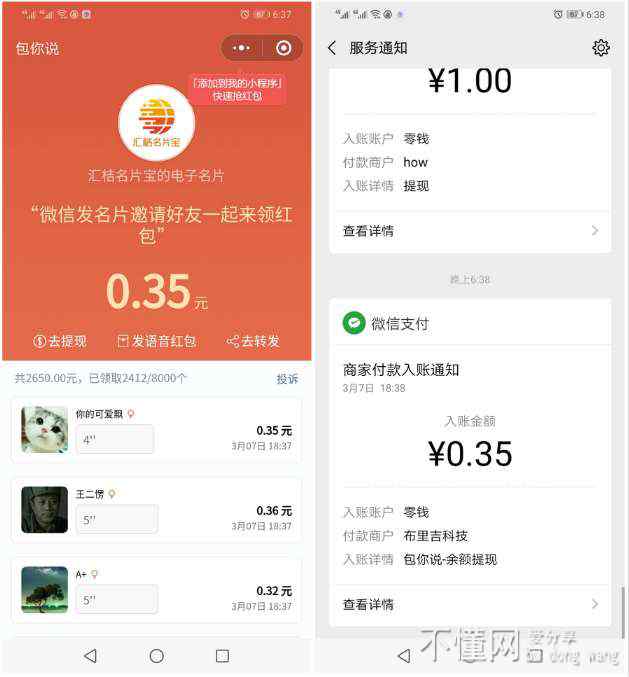
Task: Play 你的可爱猴's 4'' voice message
Action: point(114,439)
